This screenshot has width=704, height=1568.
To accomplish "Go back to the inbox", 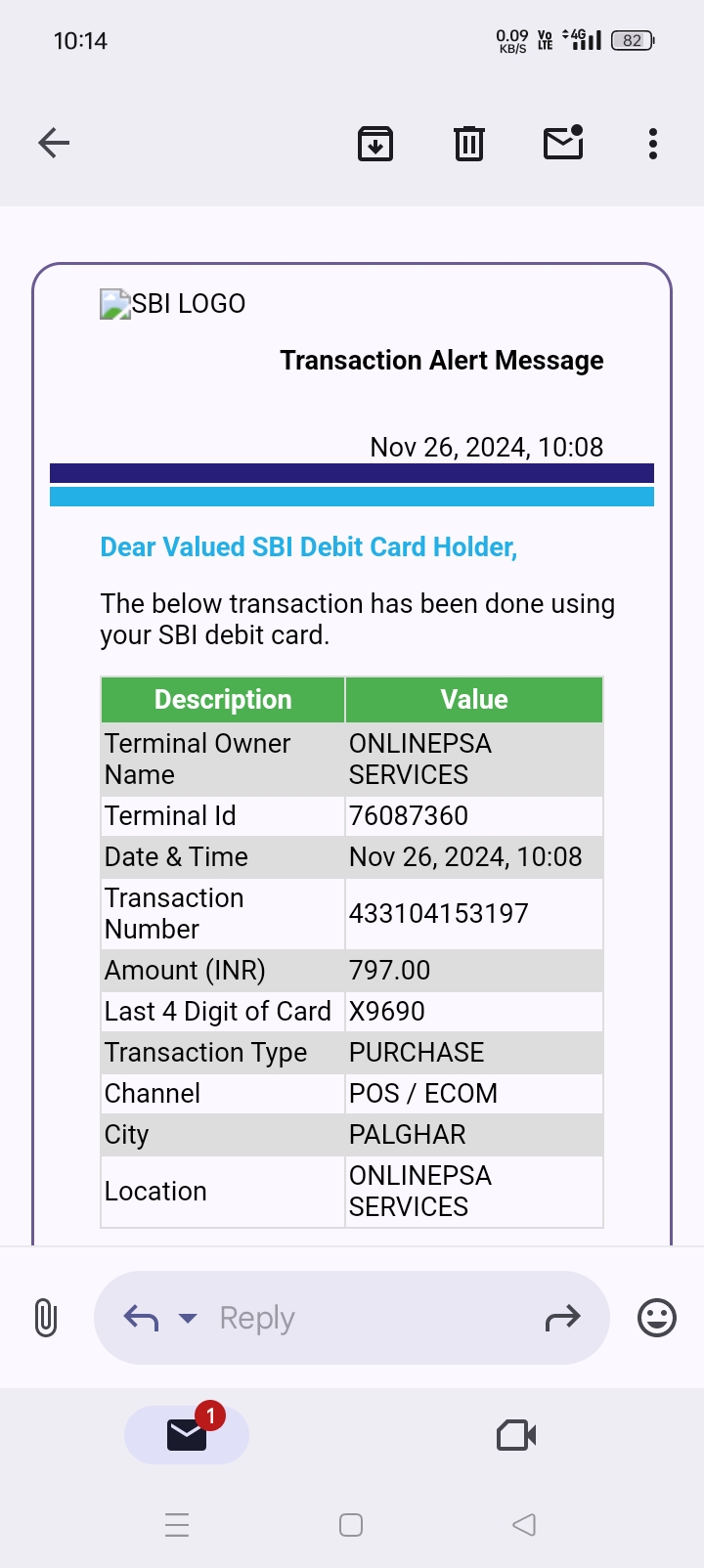I will tap(54, 144).
